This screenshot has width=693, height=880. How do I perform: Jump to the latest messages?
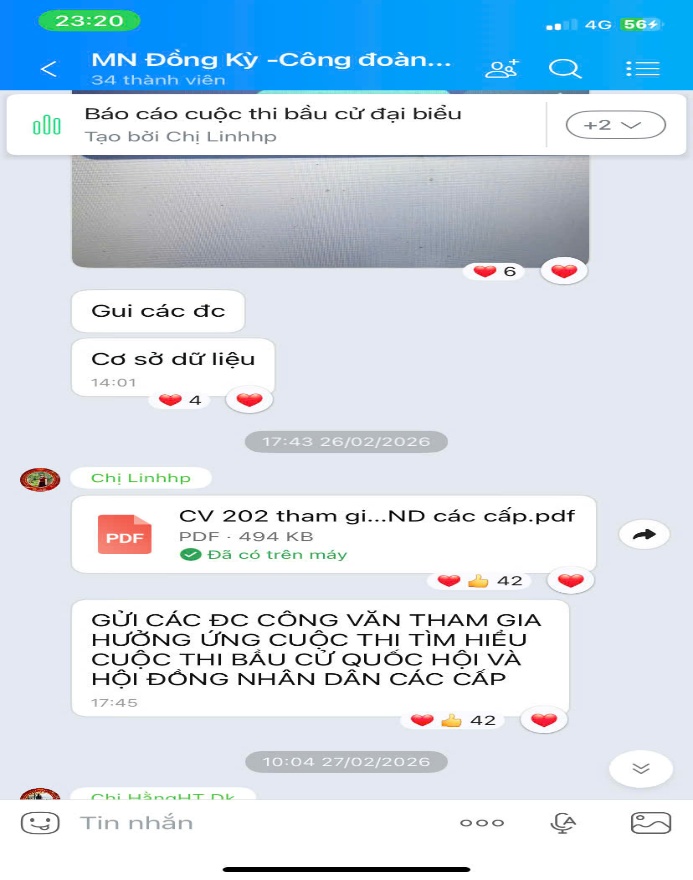pyautogui.click(x=641, y=768)
